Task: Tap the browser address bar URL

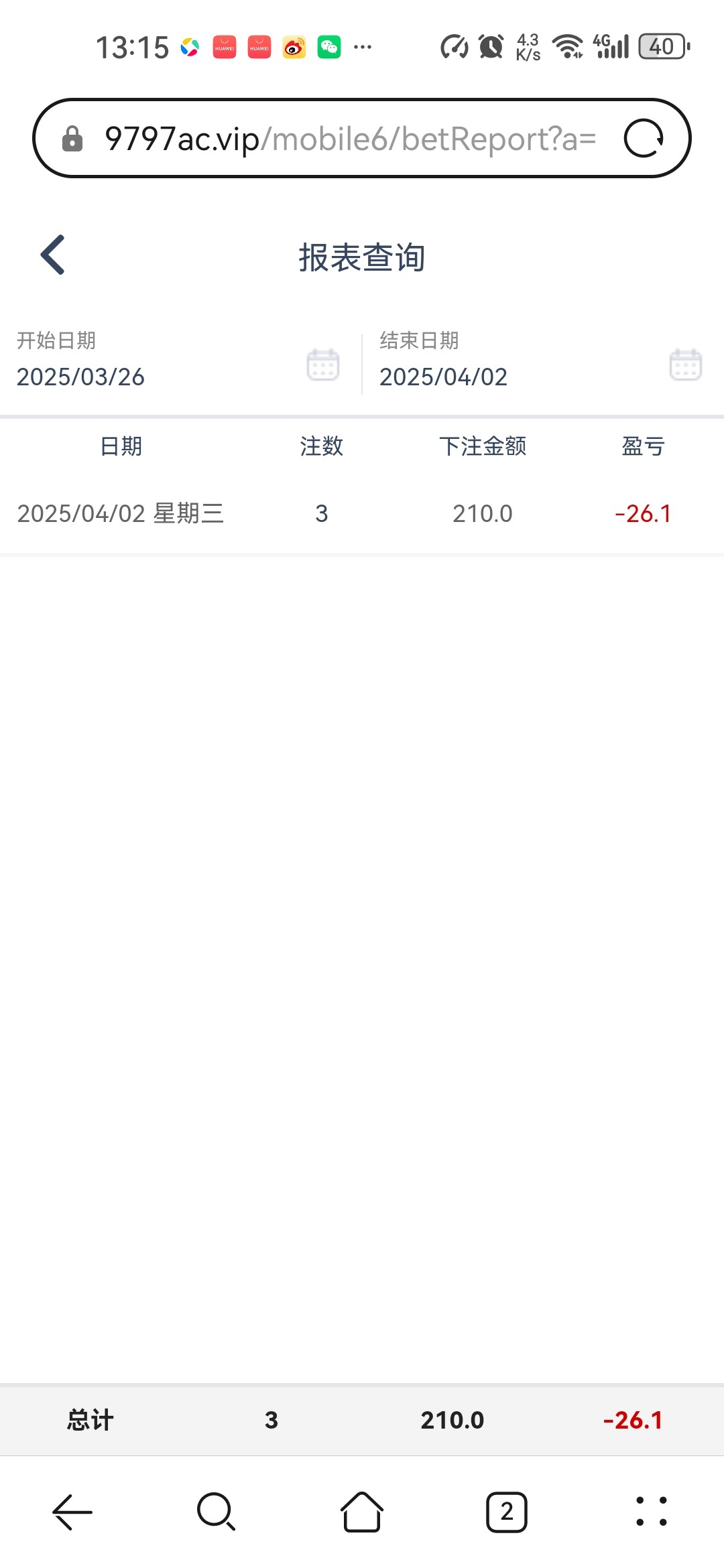Action: tap(350, 139)
